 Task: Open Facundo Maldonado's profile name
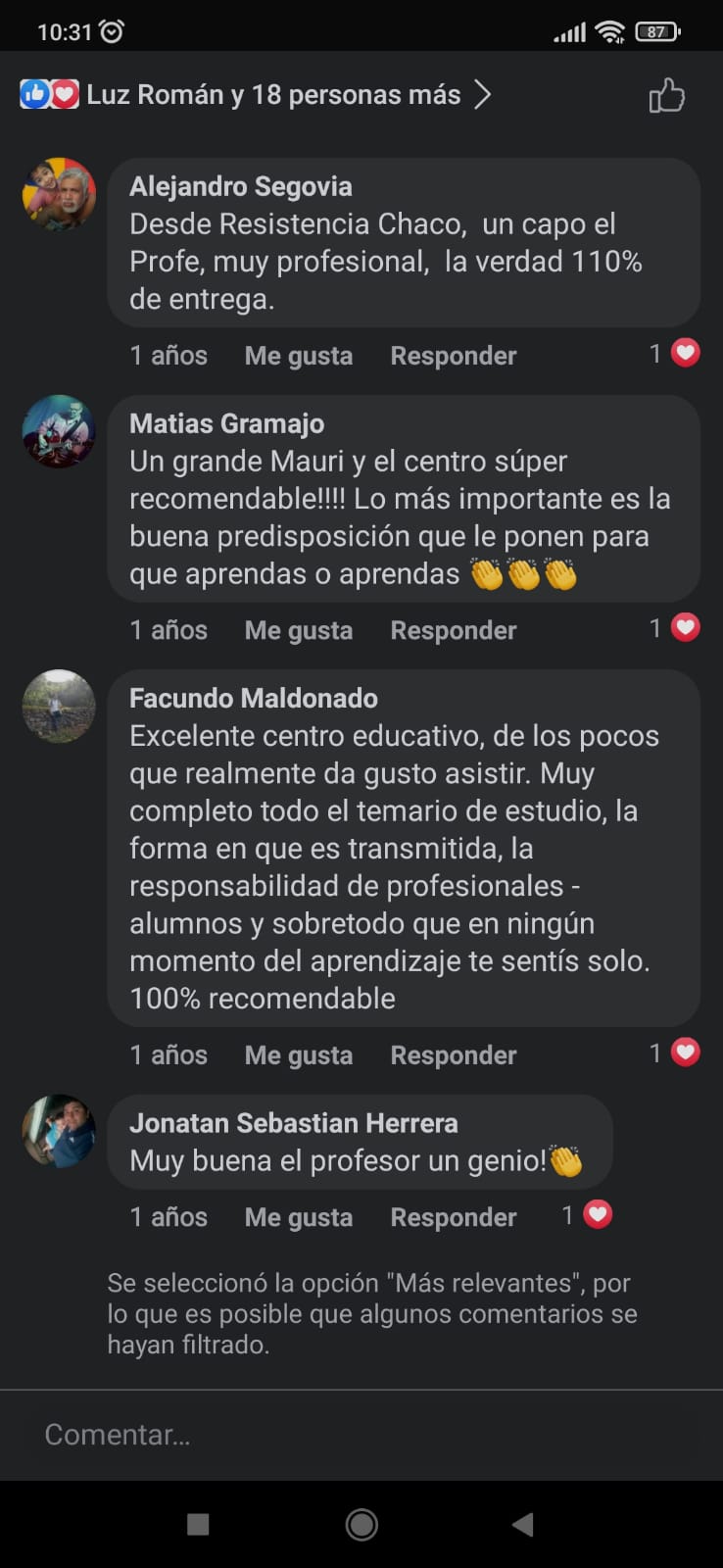(254, 698)
